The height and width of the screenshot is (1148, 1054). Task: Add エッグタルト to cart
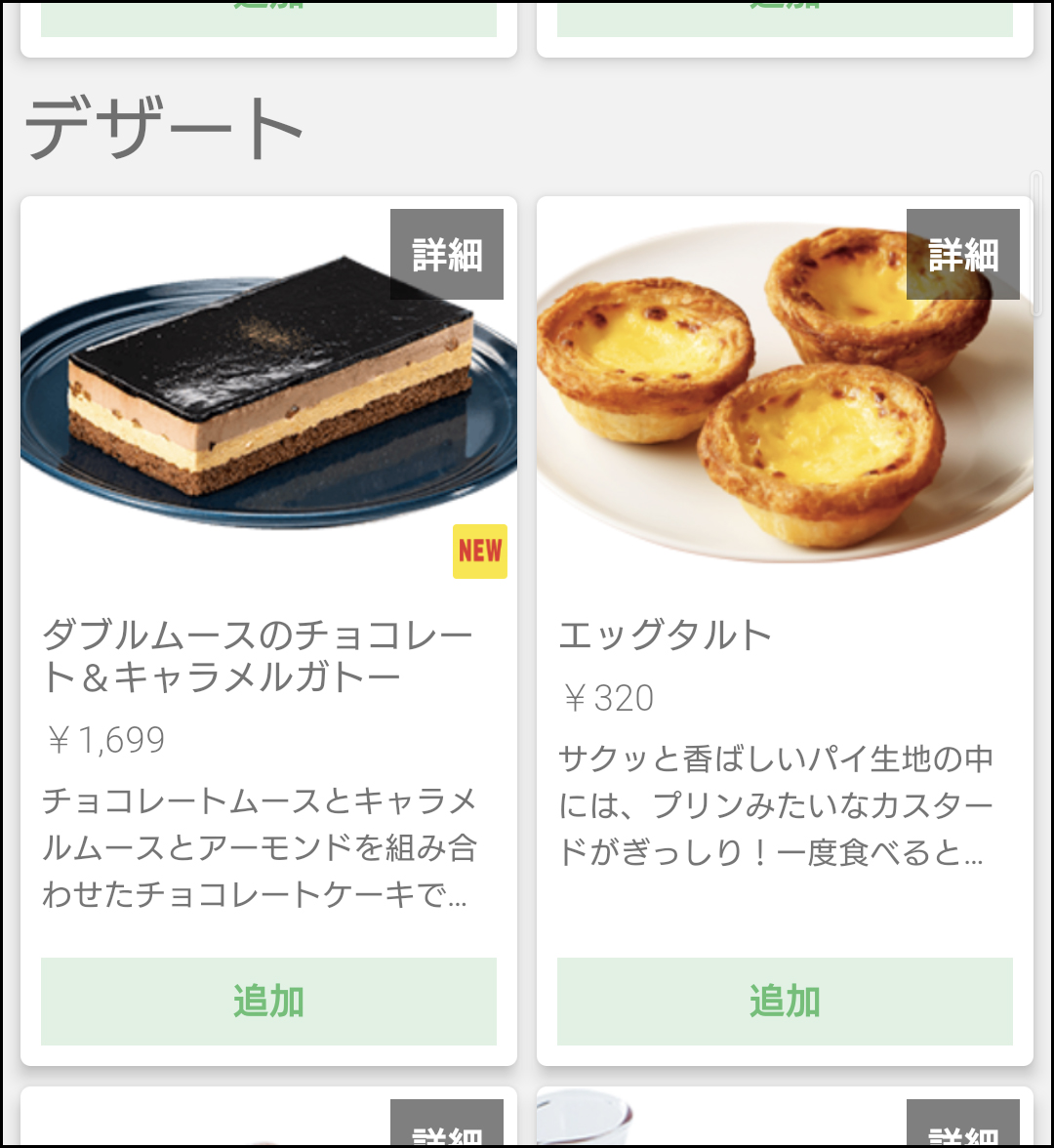tap(786, 1002)
